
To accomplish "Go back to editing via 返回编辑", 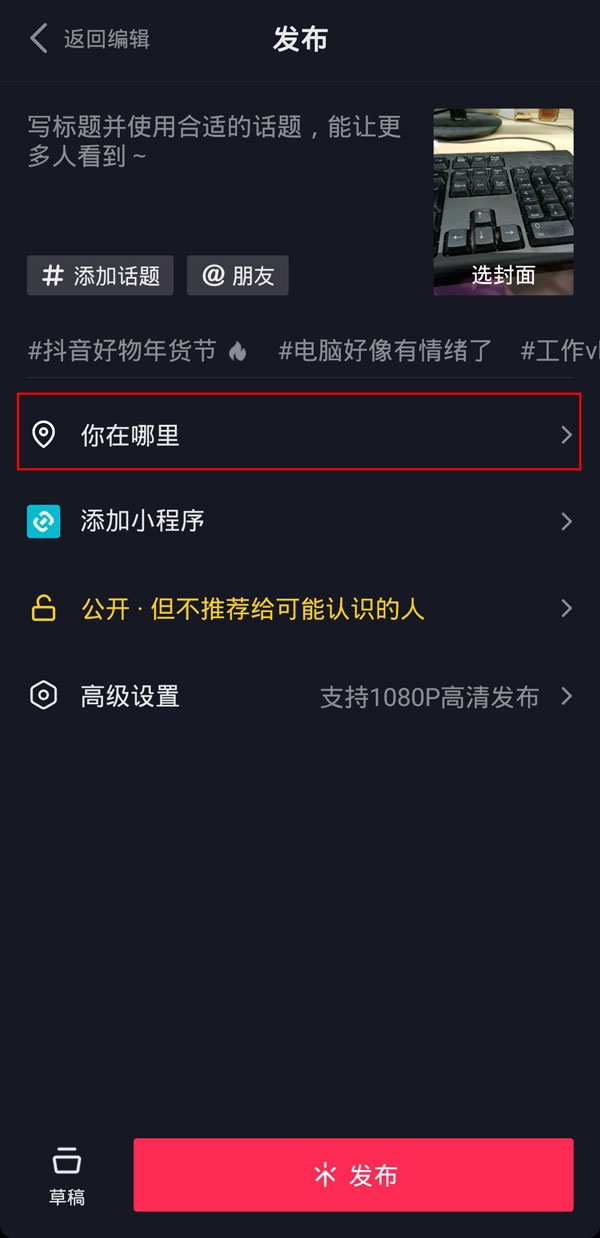I will [90, 39].
